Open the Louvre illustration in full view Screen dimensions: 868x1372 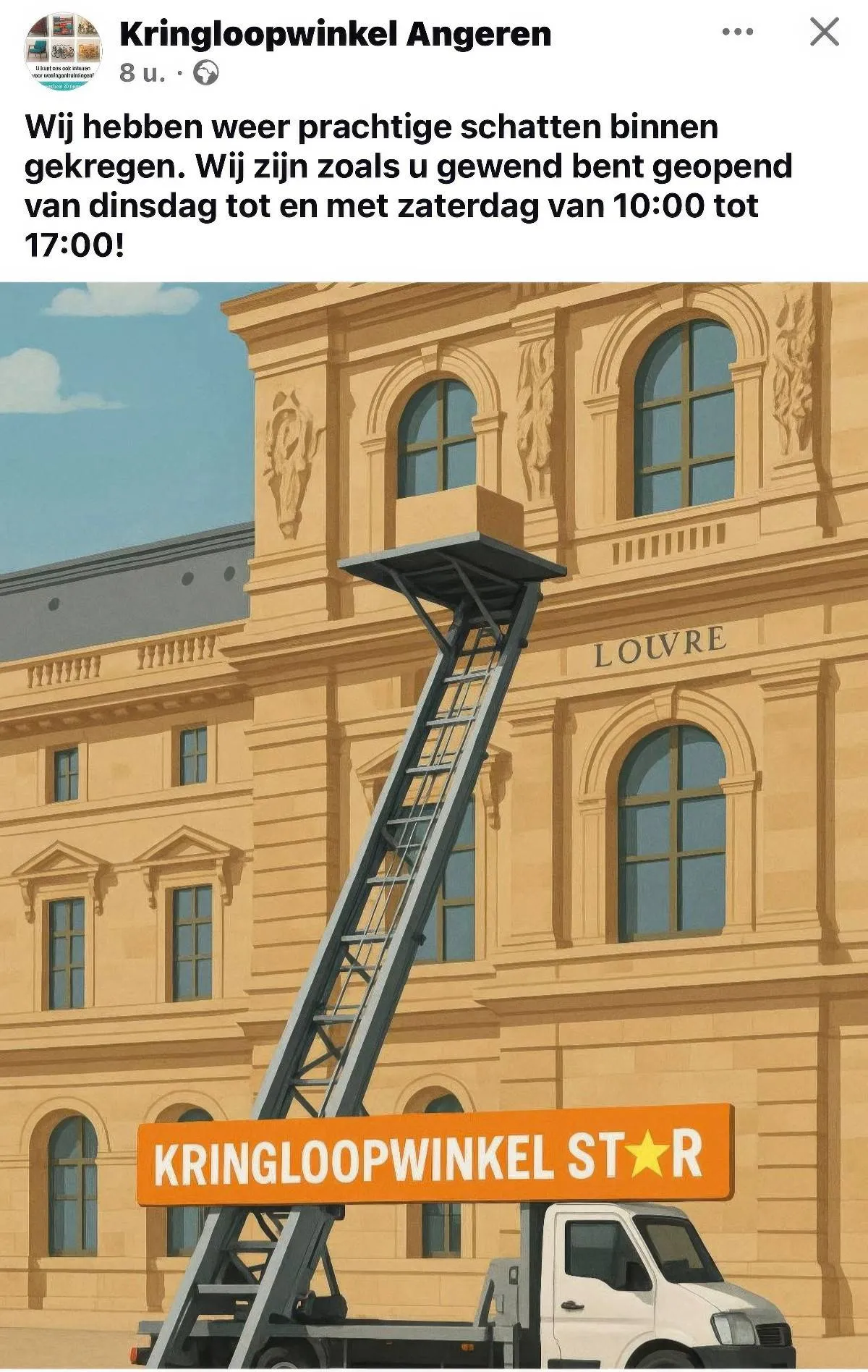pos(434,825)
